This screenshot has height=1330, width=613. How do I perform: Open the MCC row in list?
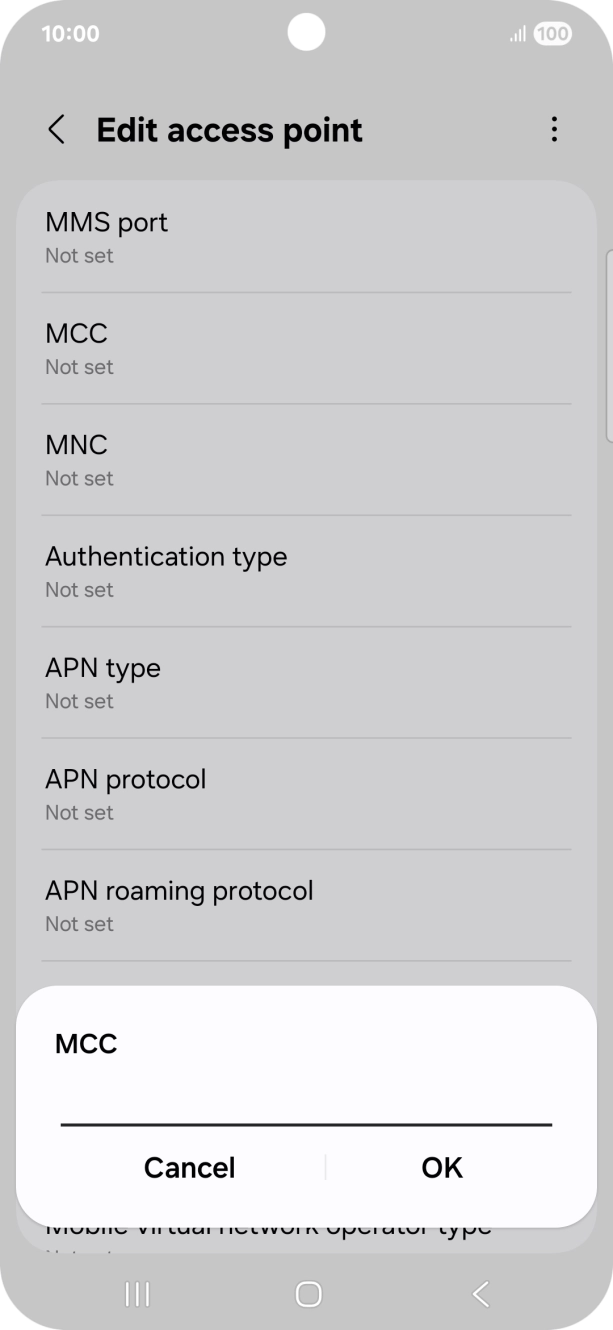point(306,348)
